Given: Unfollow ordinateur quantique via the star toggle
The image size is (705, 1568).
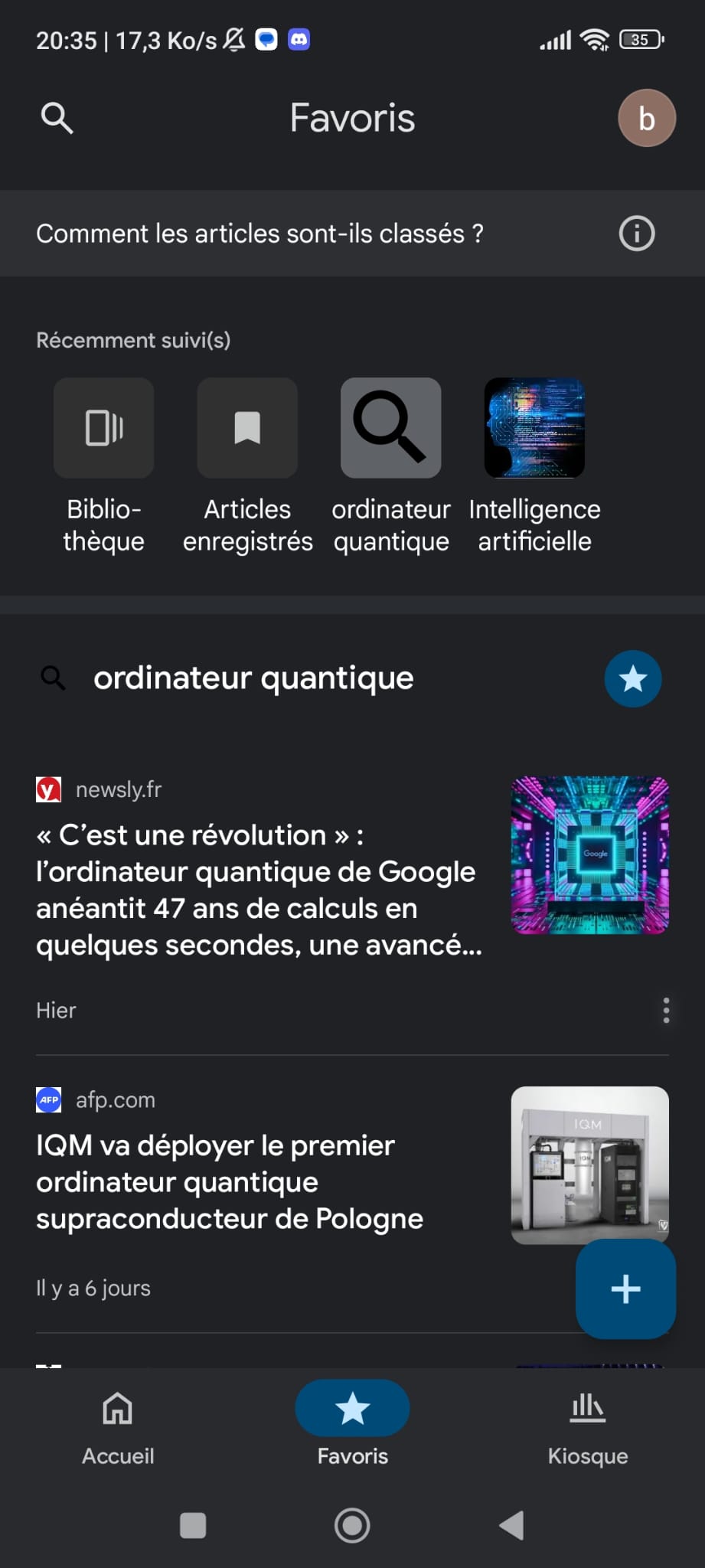Looking at the screenshot, I should point(632,678).
